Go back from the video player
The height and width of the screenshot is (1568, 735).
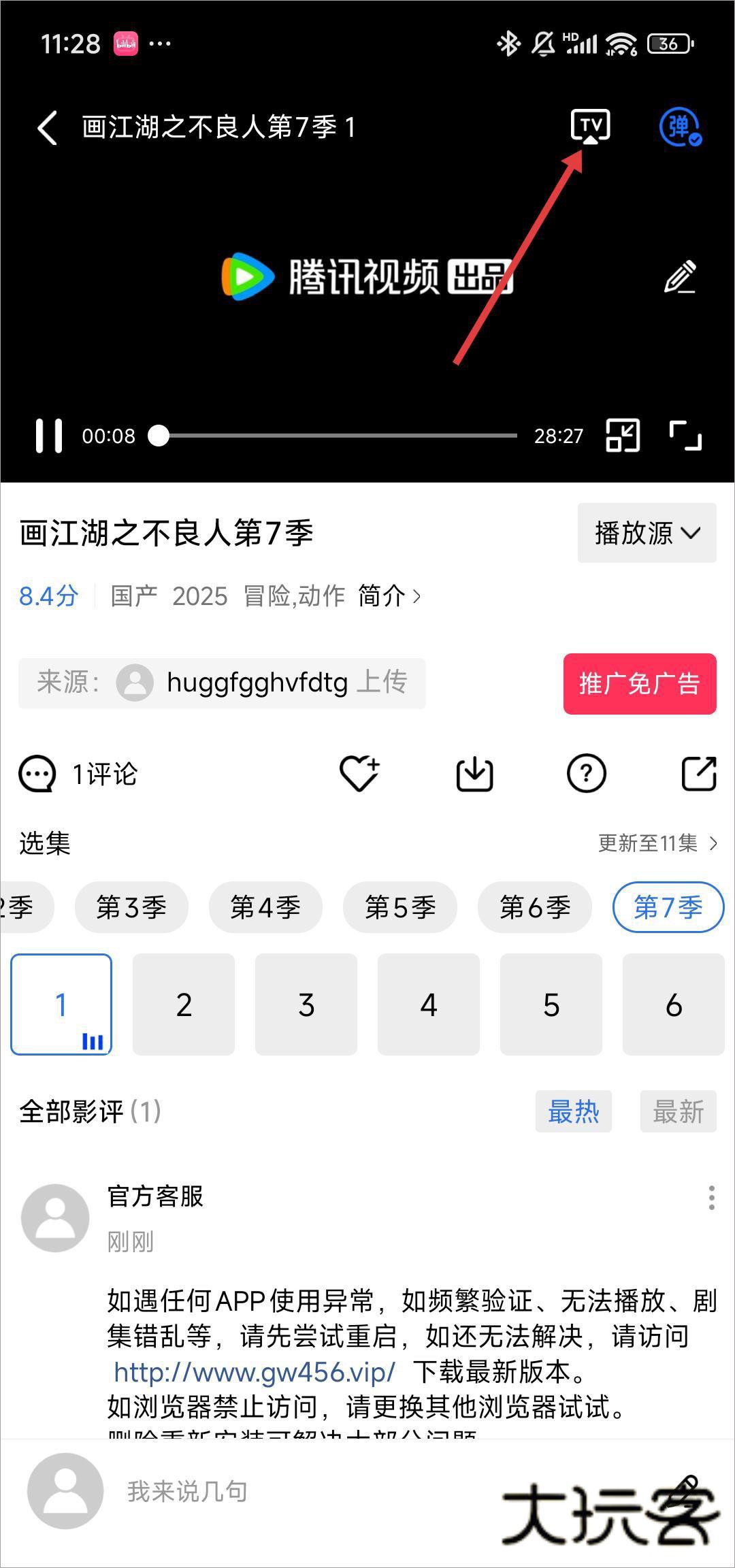tap(48, 127)
